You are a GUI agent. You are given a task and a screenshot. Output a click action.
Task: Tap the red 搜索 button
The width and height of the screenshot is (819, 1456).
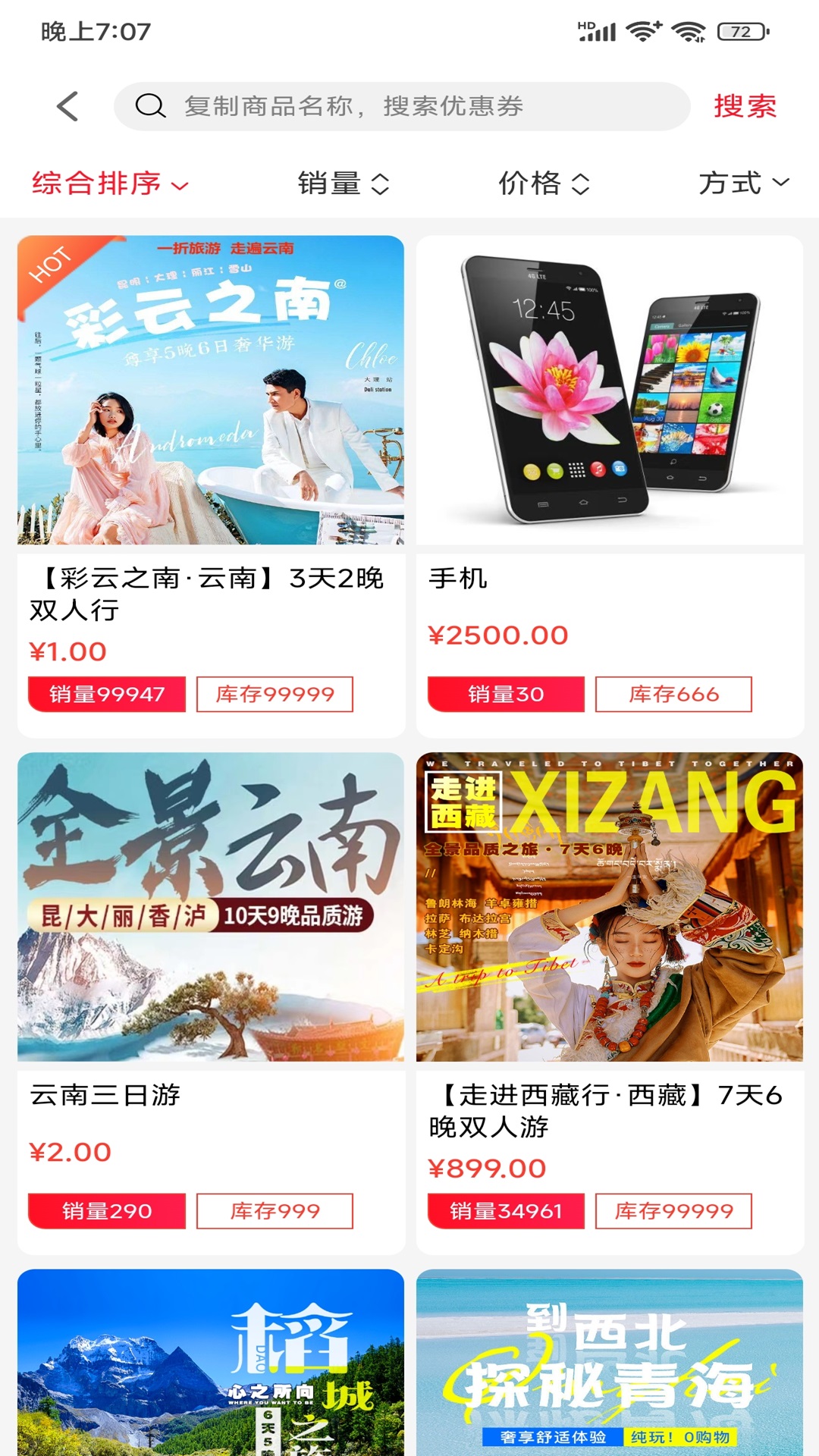[745, 106]
